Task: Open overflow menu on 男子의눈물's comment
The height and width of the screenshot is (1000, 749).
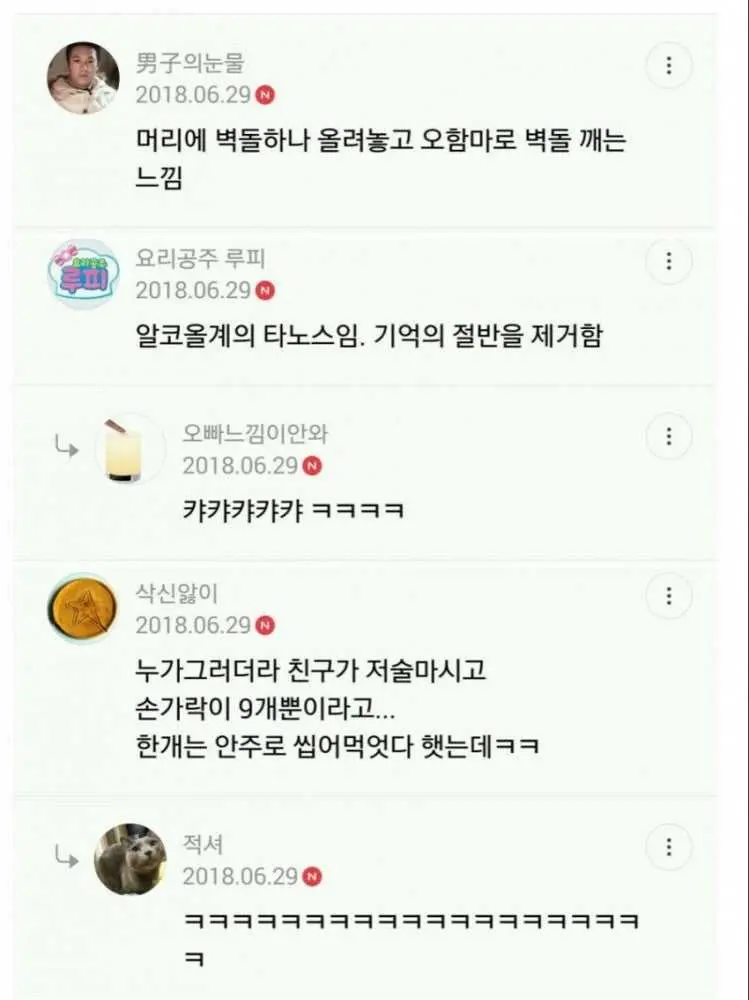Action: tap(669, 67)
